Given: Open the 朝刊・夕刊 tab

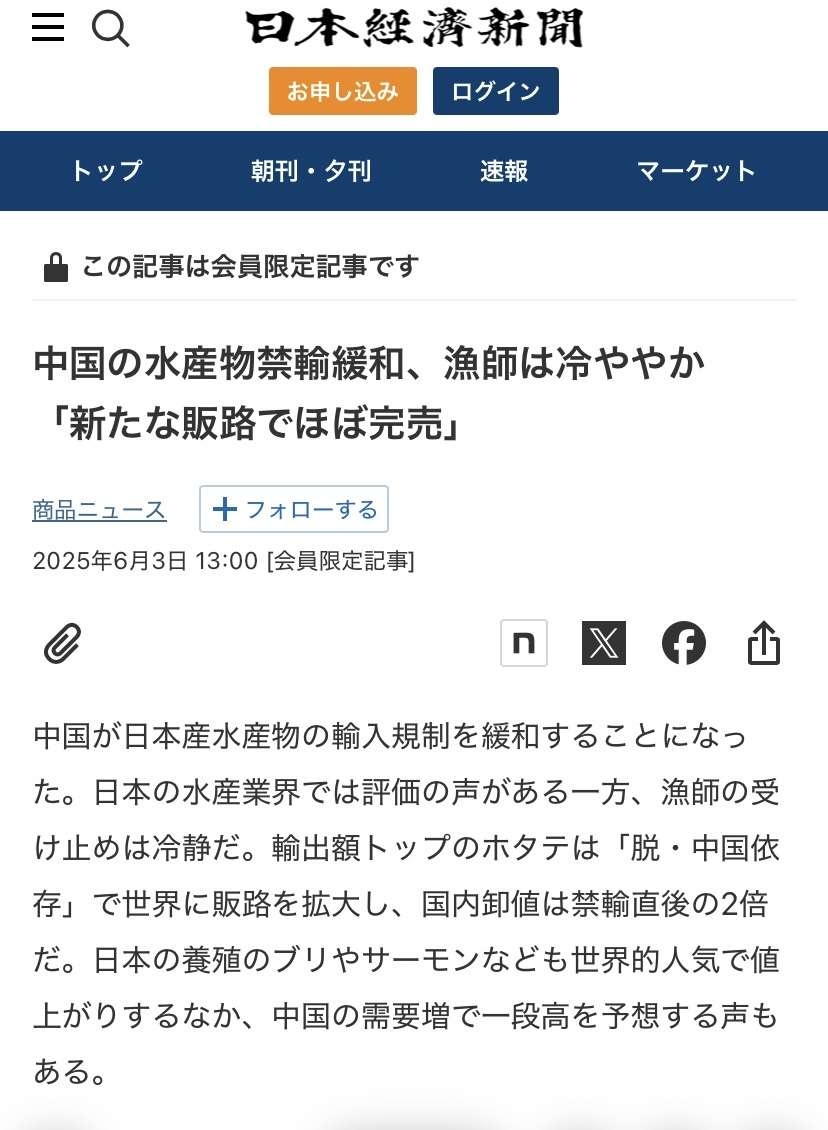Looking at the screenshot, I should pos(311,171).
